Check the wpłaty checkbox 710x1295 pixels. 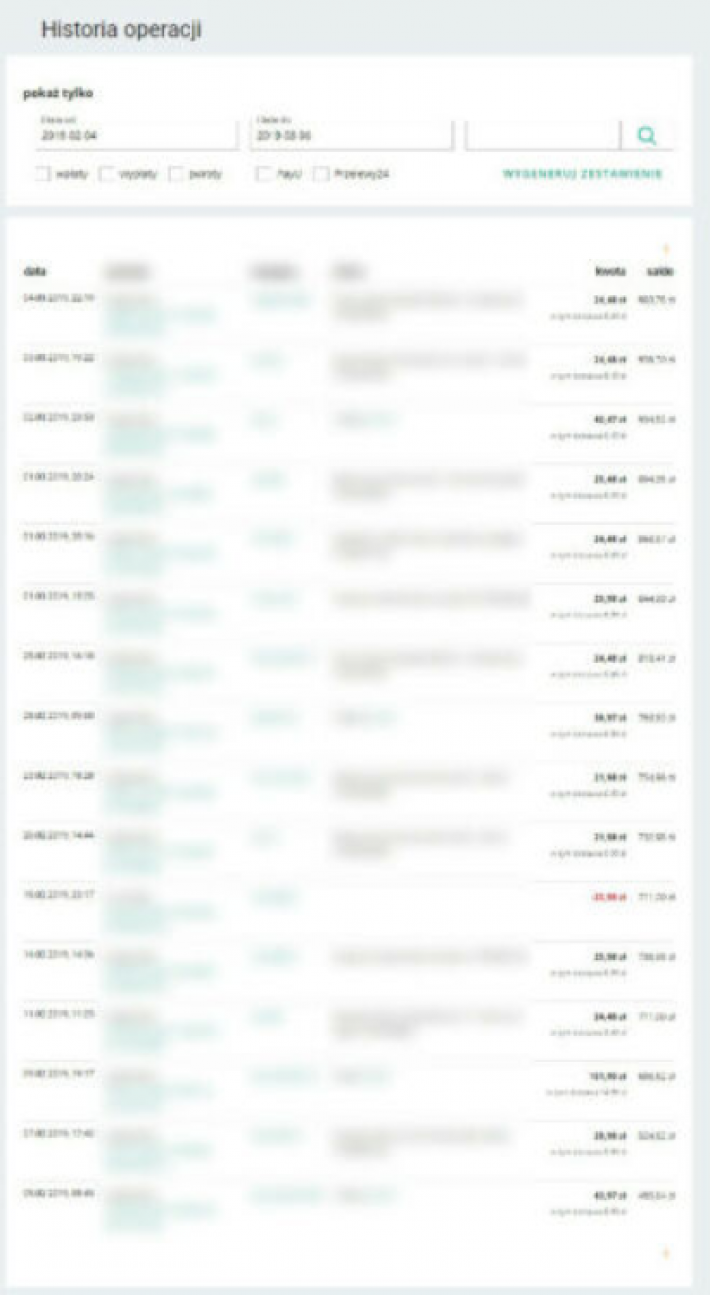(43, 174)
